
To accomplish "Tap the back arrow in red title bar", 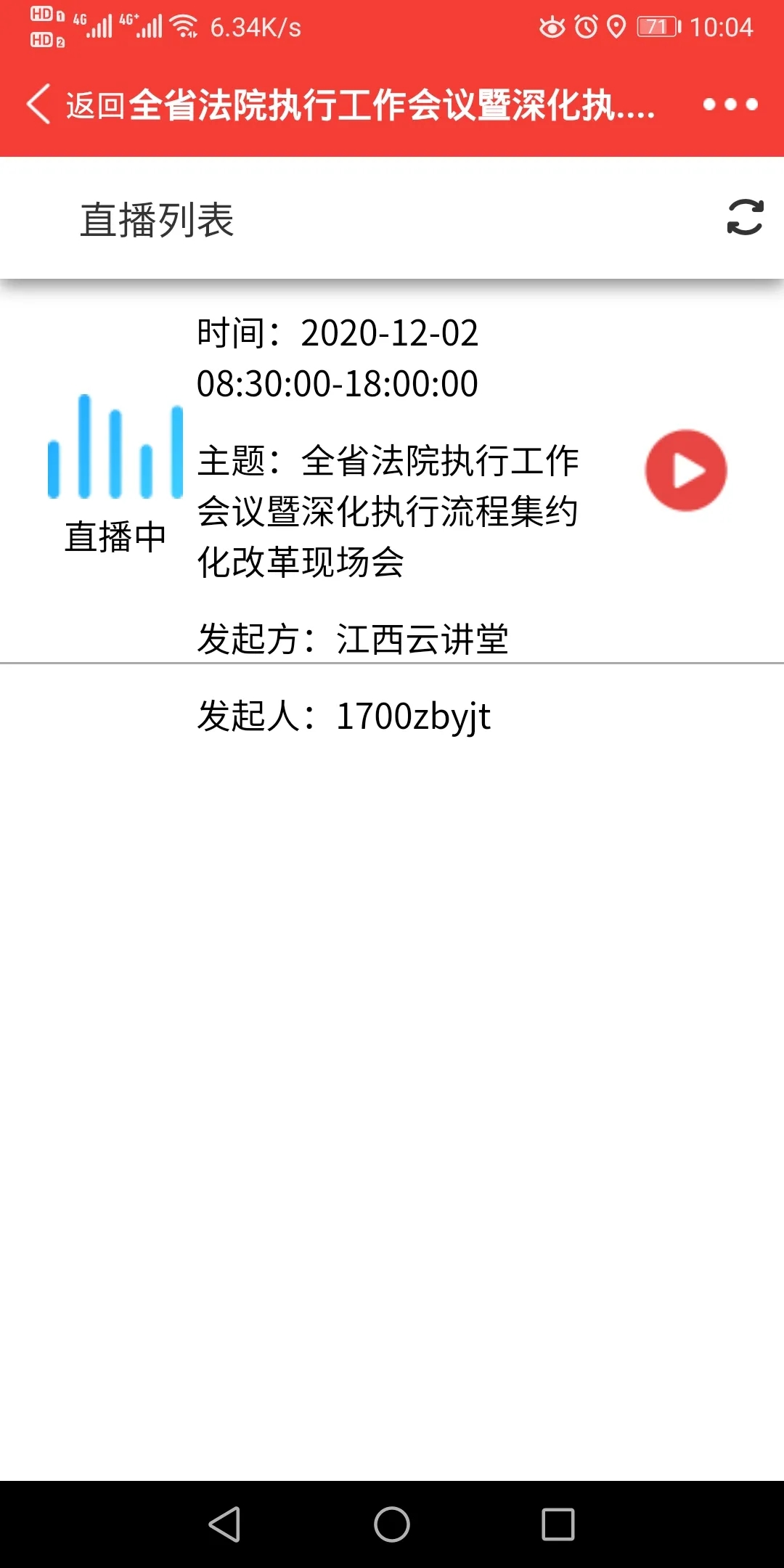I will tap(38, 104).
